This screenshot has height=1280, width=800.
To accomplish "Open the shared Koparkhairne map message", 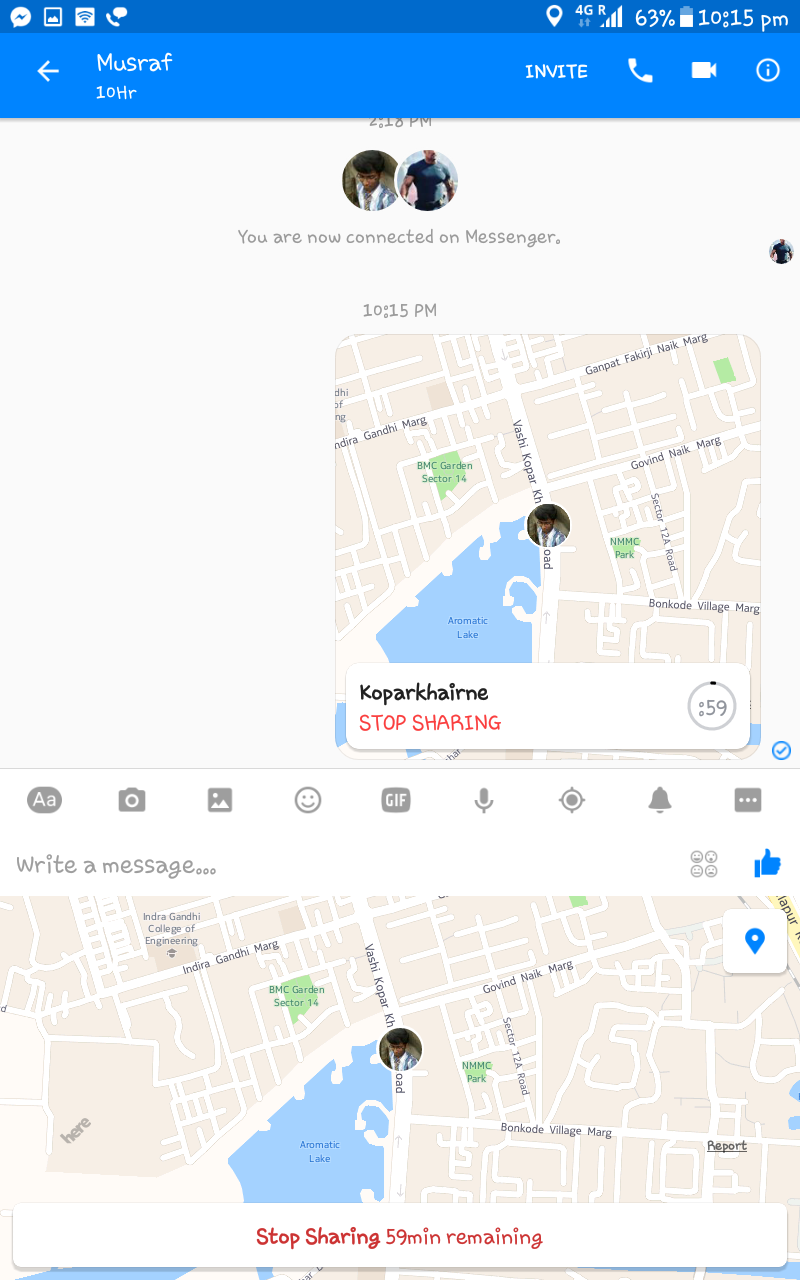I will point(547,500).
